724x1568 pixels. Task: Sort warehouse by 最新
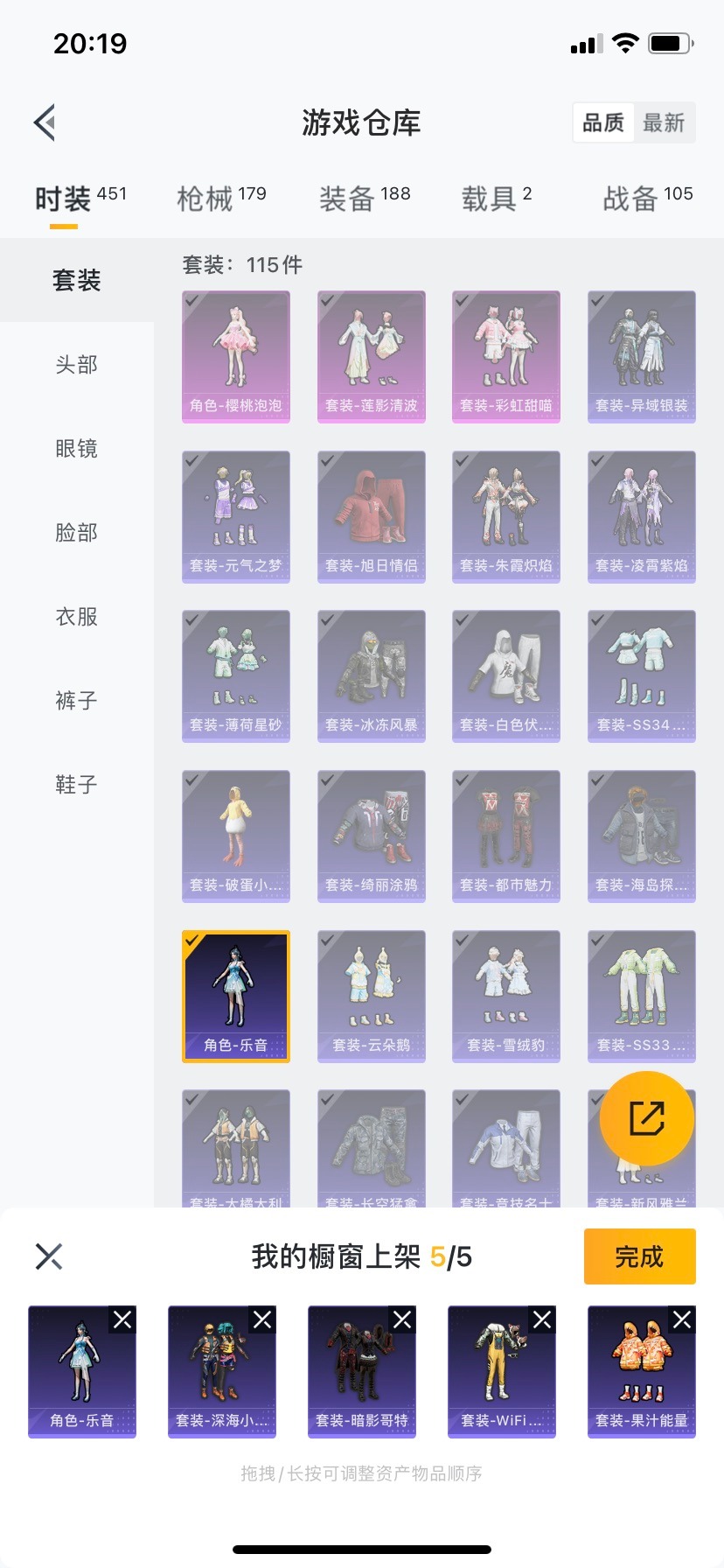664,122
